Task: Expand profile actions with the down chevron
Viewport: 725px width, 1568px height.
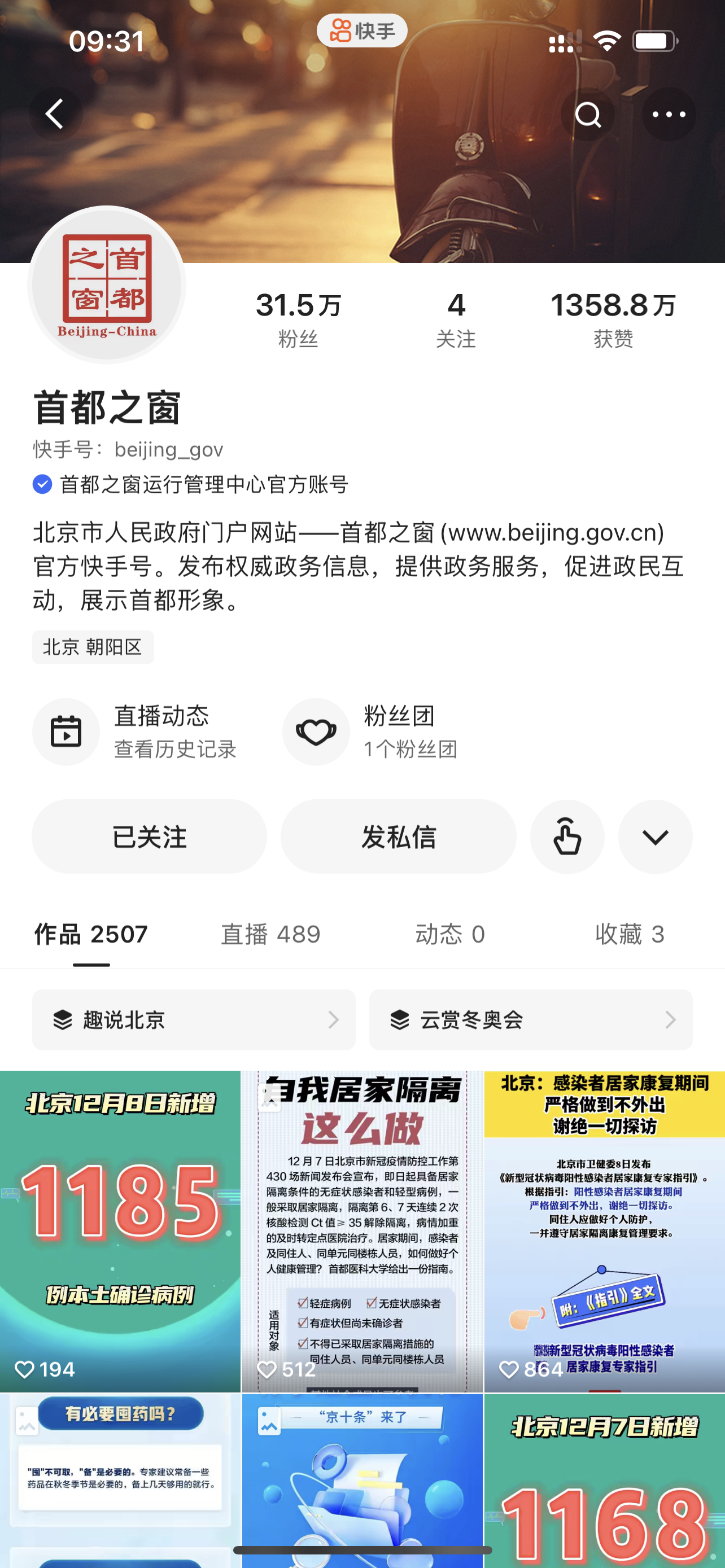Action: point(654,837)
